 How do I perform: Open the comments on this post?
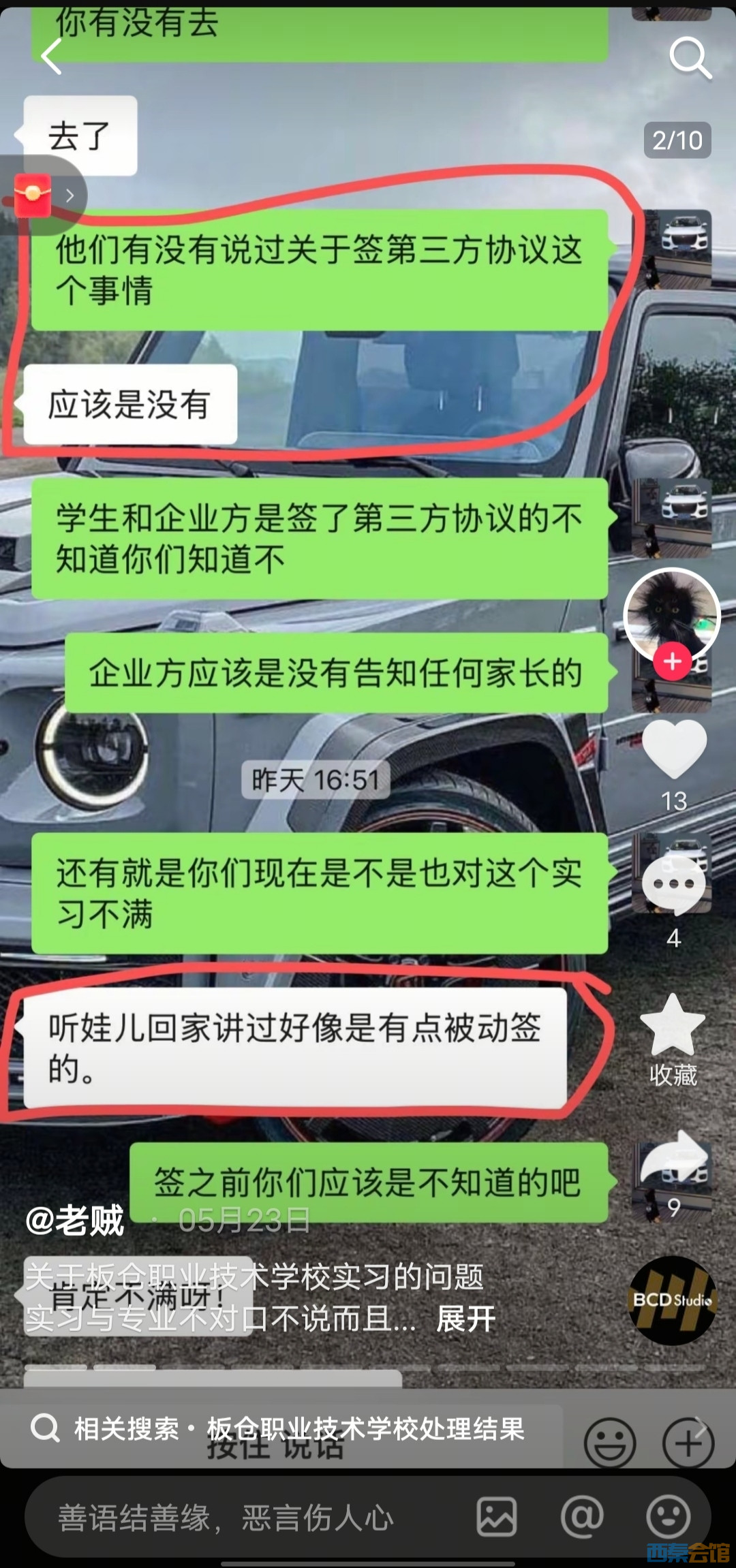coord(673,885)
